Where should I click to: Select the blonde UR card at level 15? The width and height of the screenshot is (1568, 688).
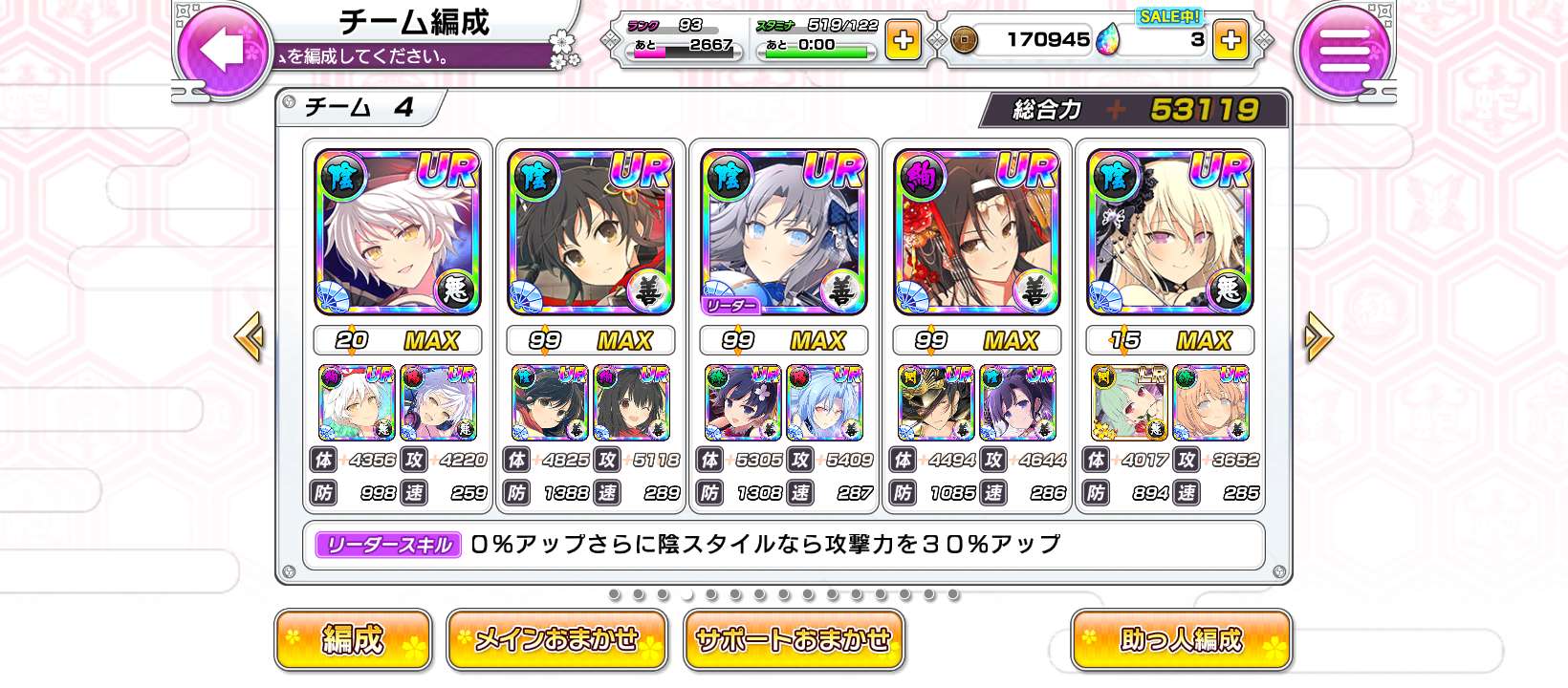pyautogui.click(x=1169, y=232)
